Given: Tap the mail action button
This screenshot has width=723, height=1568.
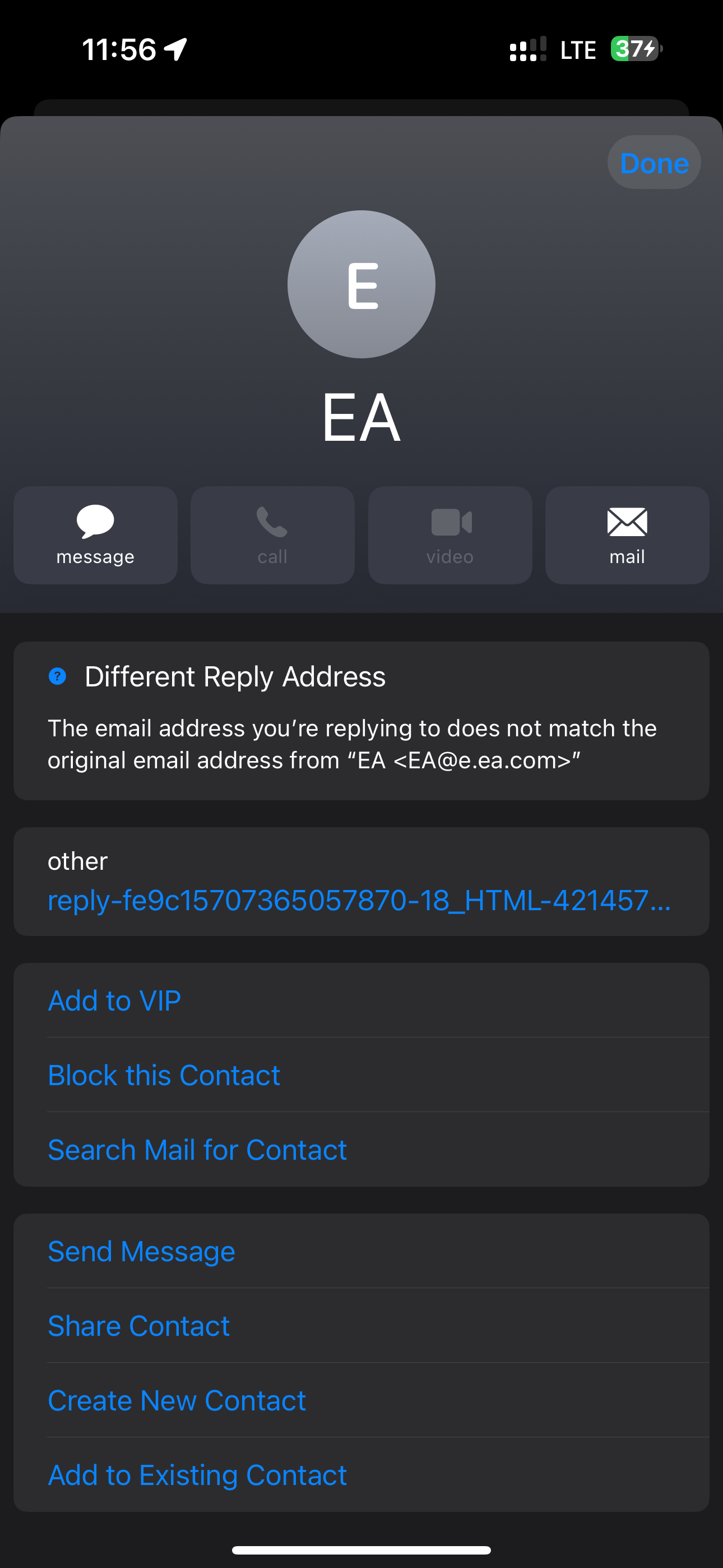Looking at the screenshot, I should (x=627, y=535).
